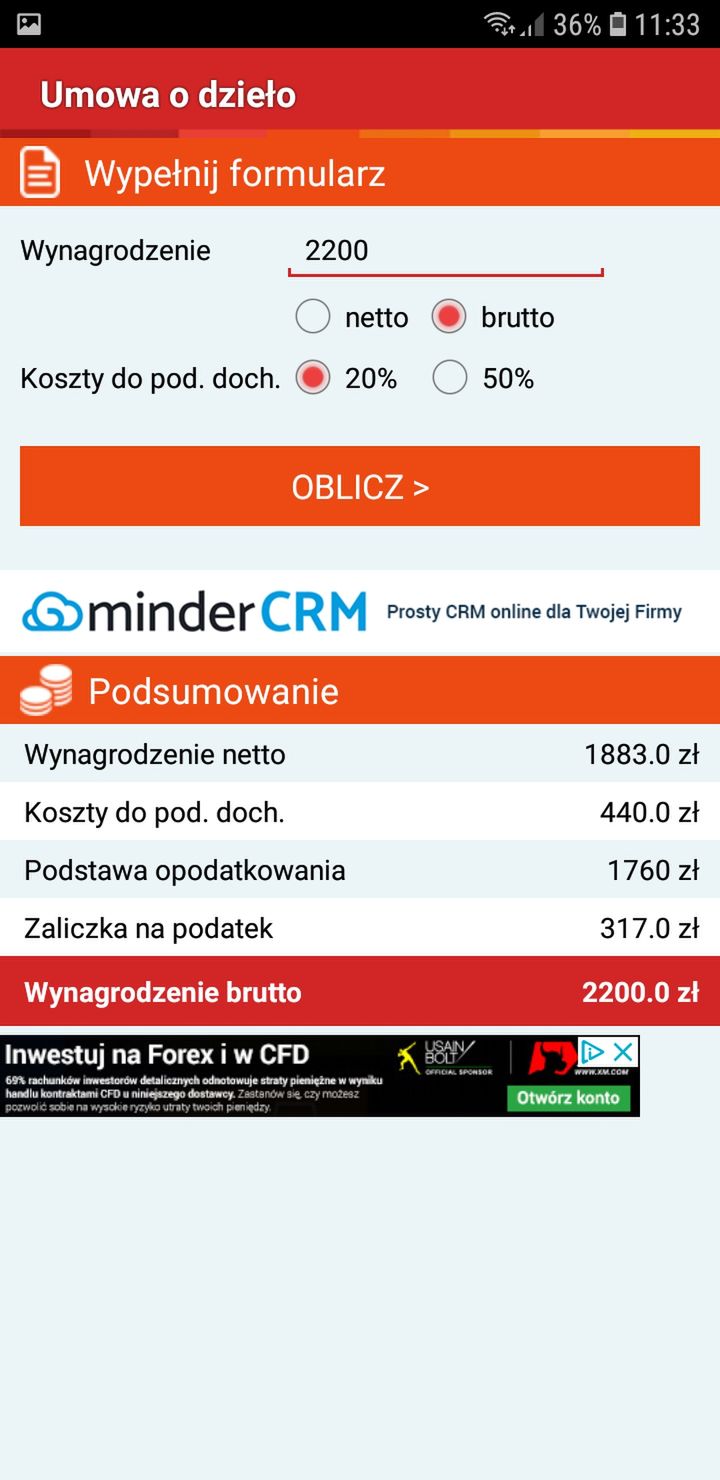This screenshot has width=720, height=1480.
Task: Close the Forex ad banner
Action: coord(624,1051)
